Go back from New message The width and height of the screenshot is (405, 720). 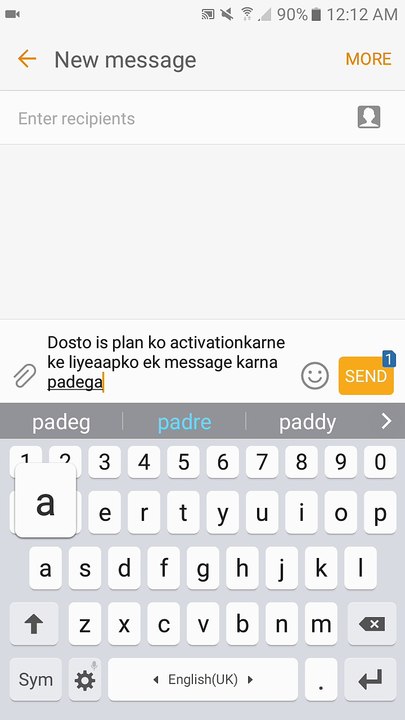tap(27, 59)
